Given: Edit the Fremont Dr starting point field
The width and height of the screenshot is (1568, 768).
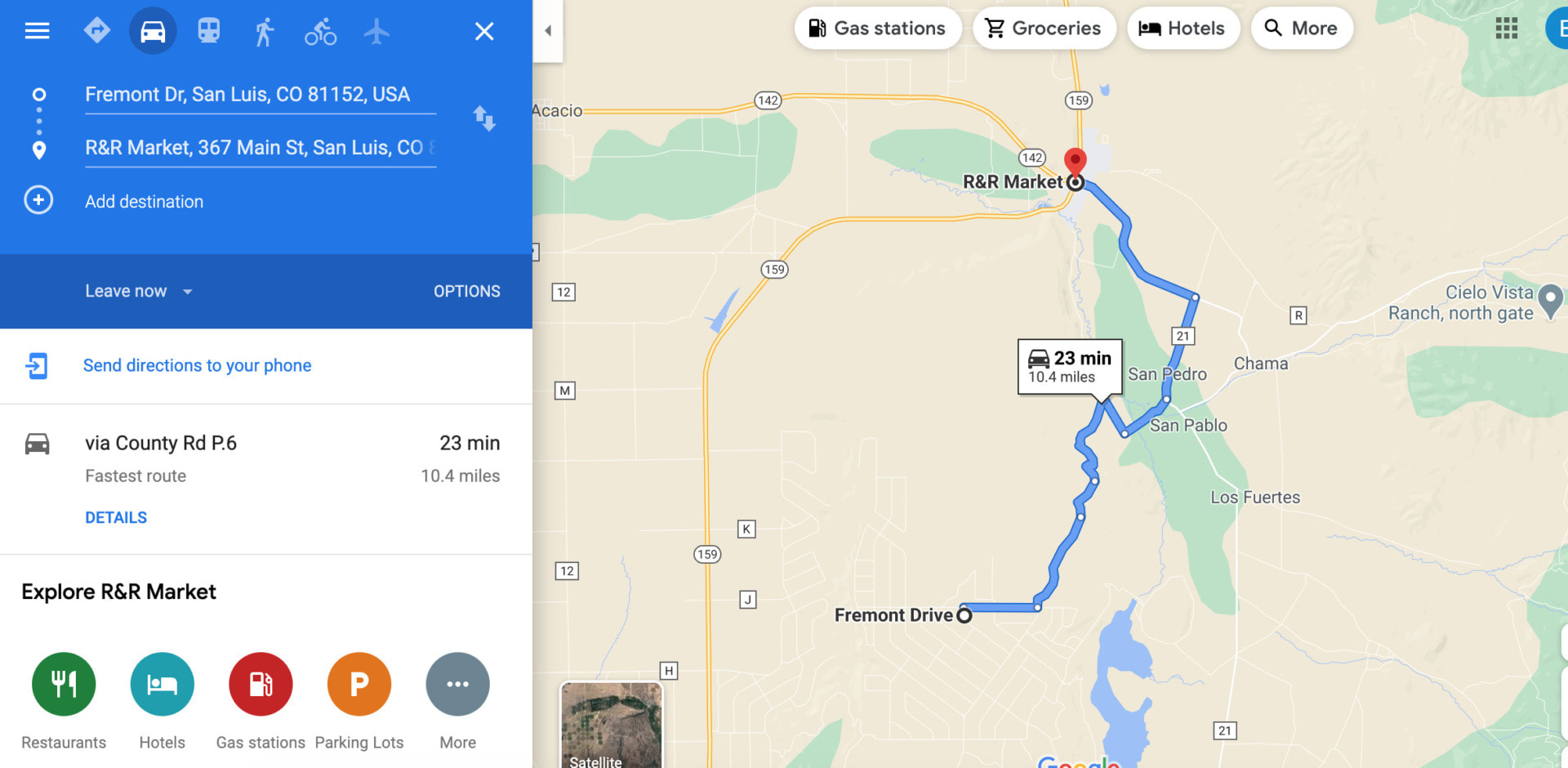Looking at the screenshot, I should [x=260, y=95].
